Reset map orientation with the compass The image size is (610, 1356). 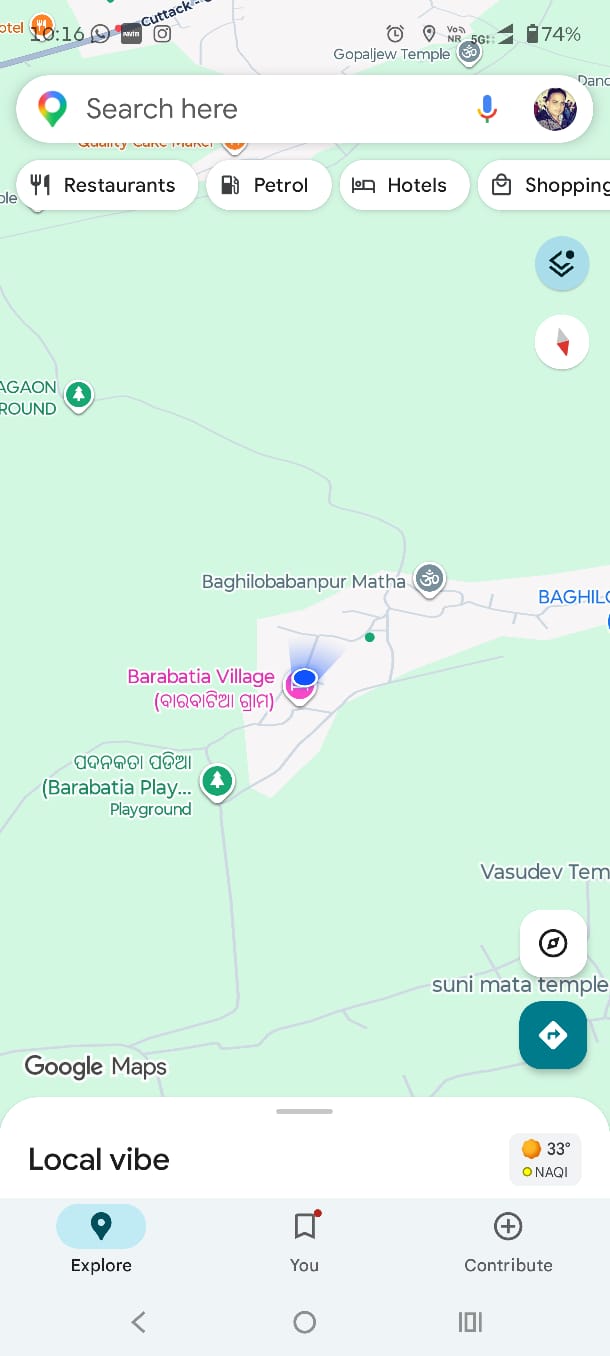pos(562,342)
